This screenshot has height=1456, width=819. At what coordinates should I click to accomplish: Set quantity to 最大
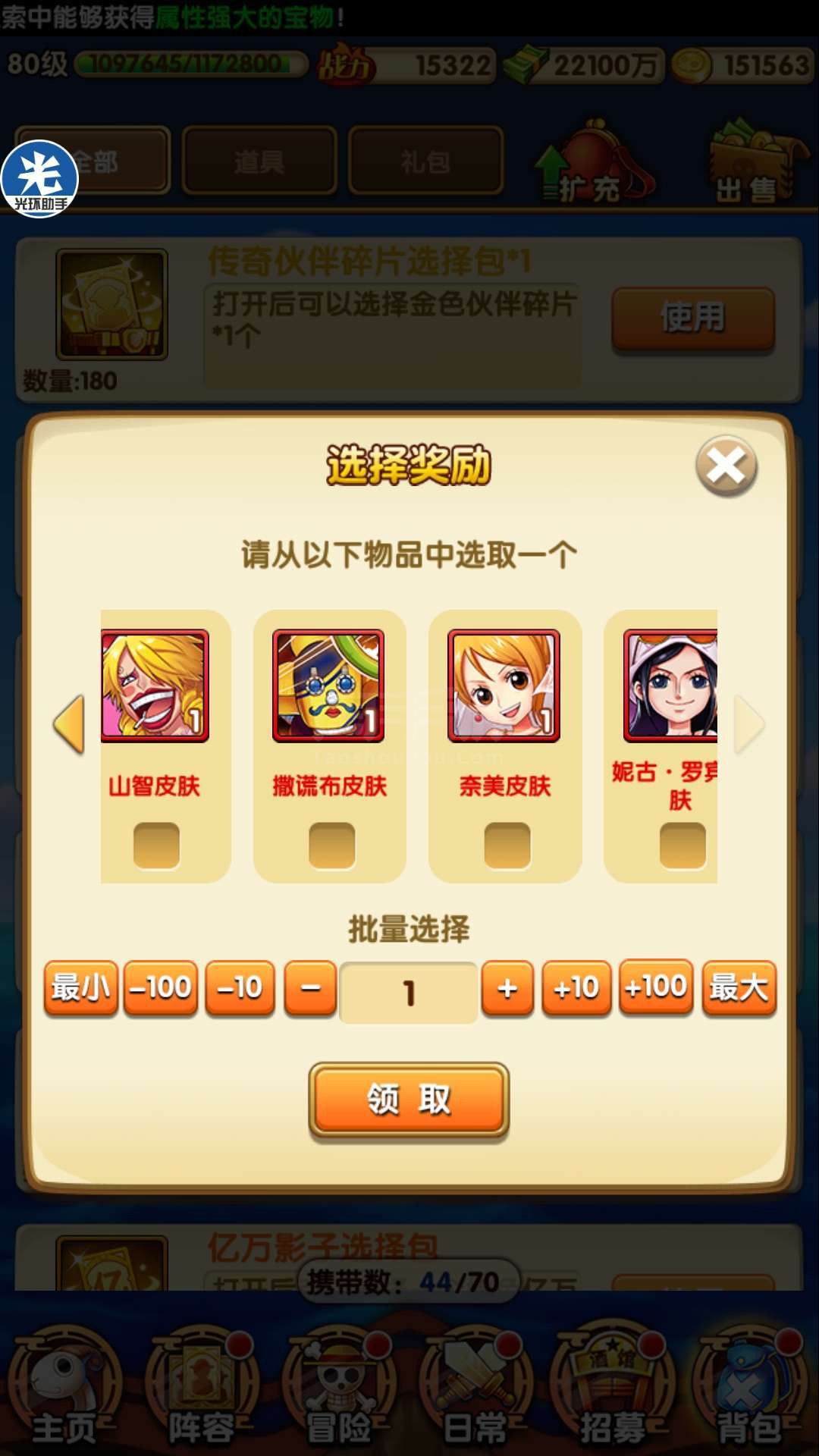739,988
